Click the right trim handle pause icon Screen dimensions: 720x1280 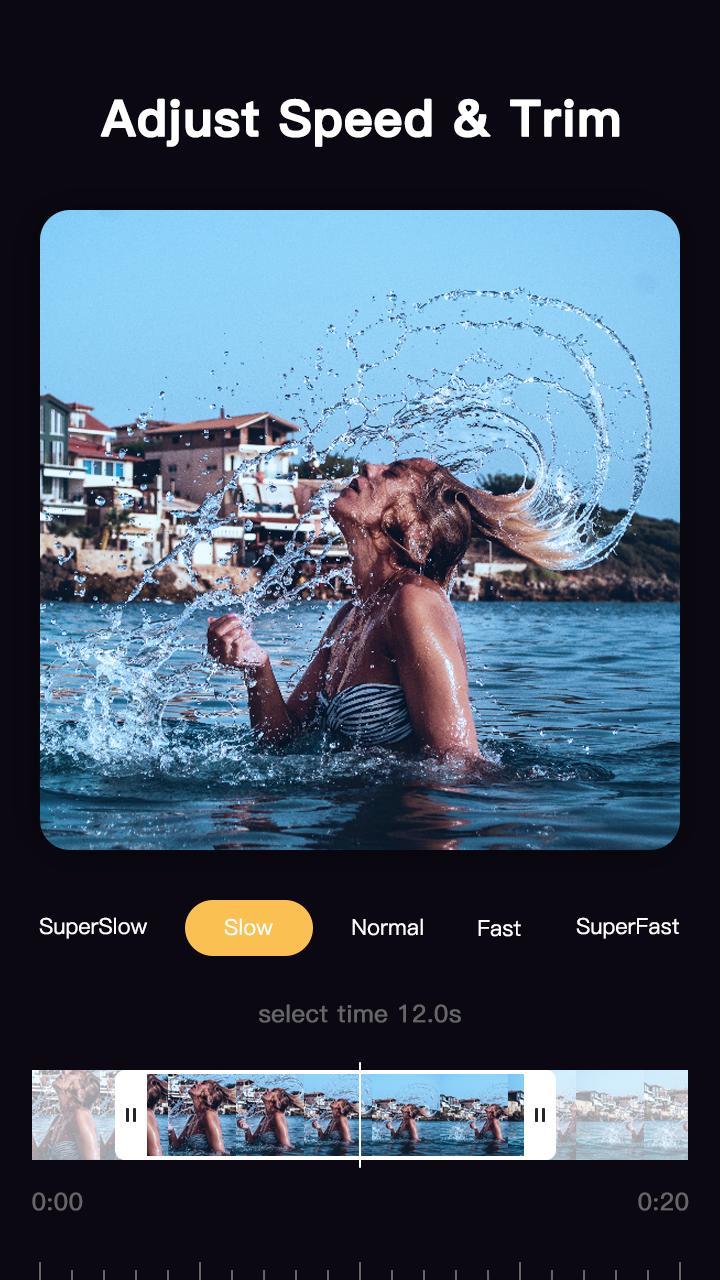541,1115
